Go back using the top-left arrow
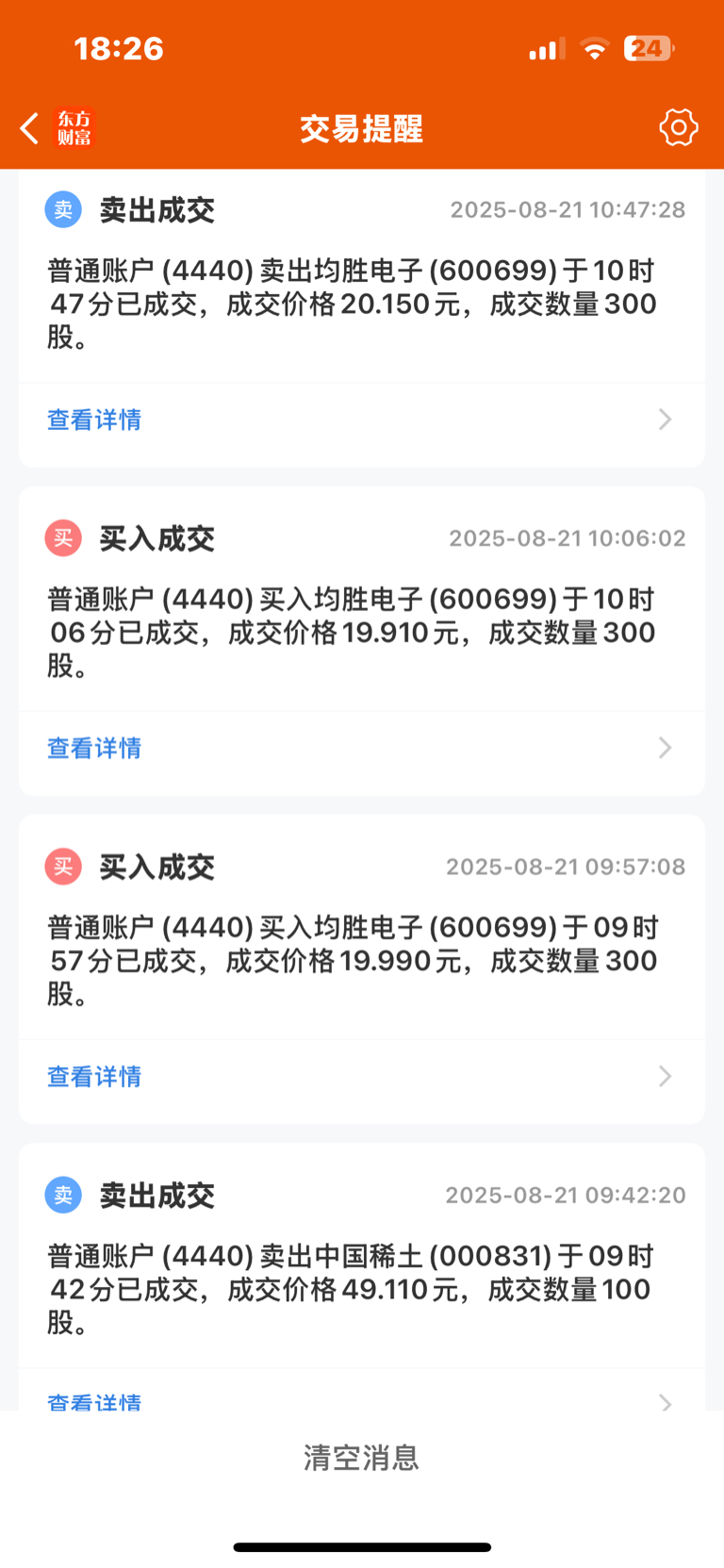 tap(29, 128)
